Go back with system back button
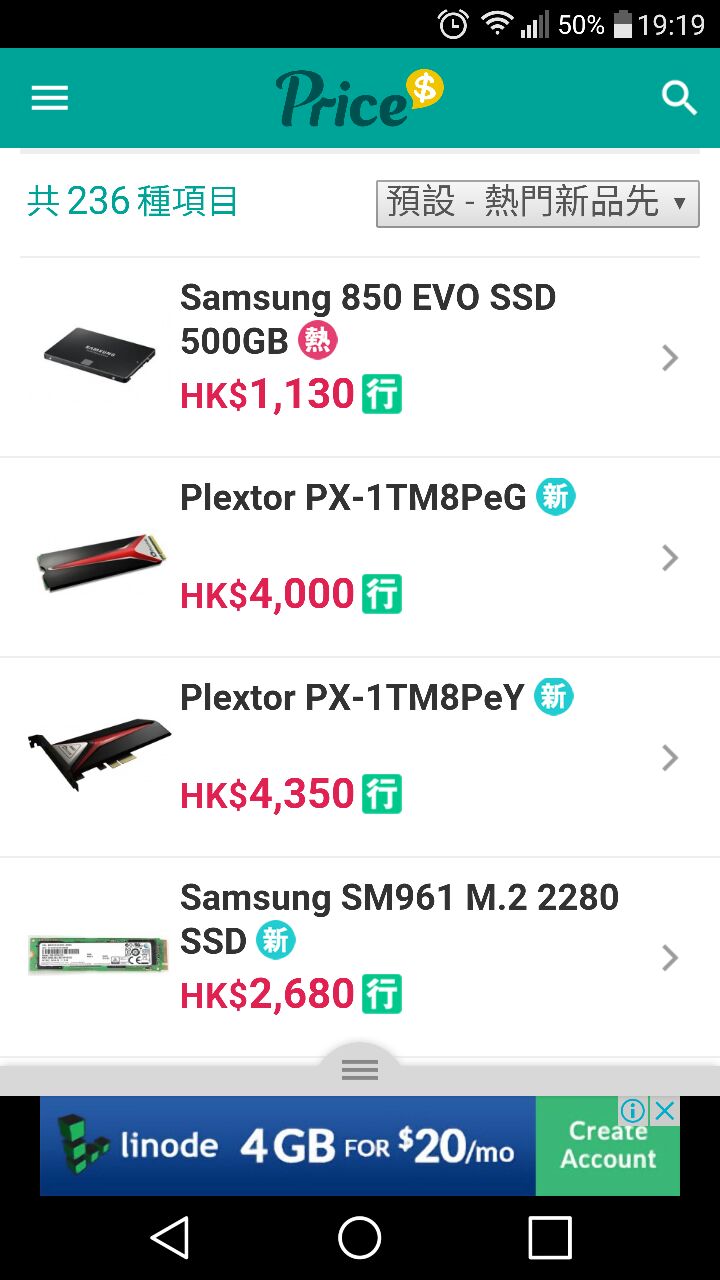The image size is (720, 1280). [170, 1238]
